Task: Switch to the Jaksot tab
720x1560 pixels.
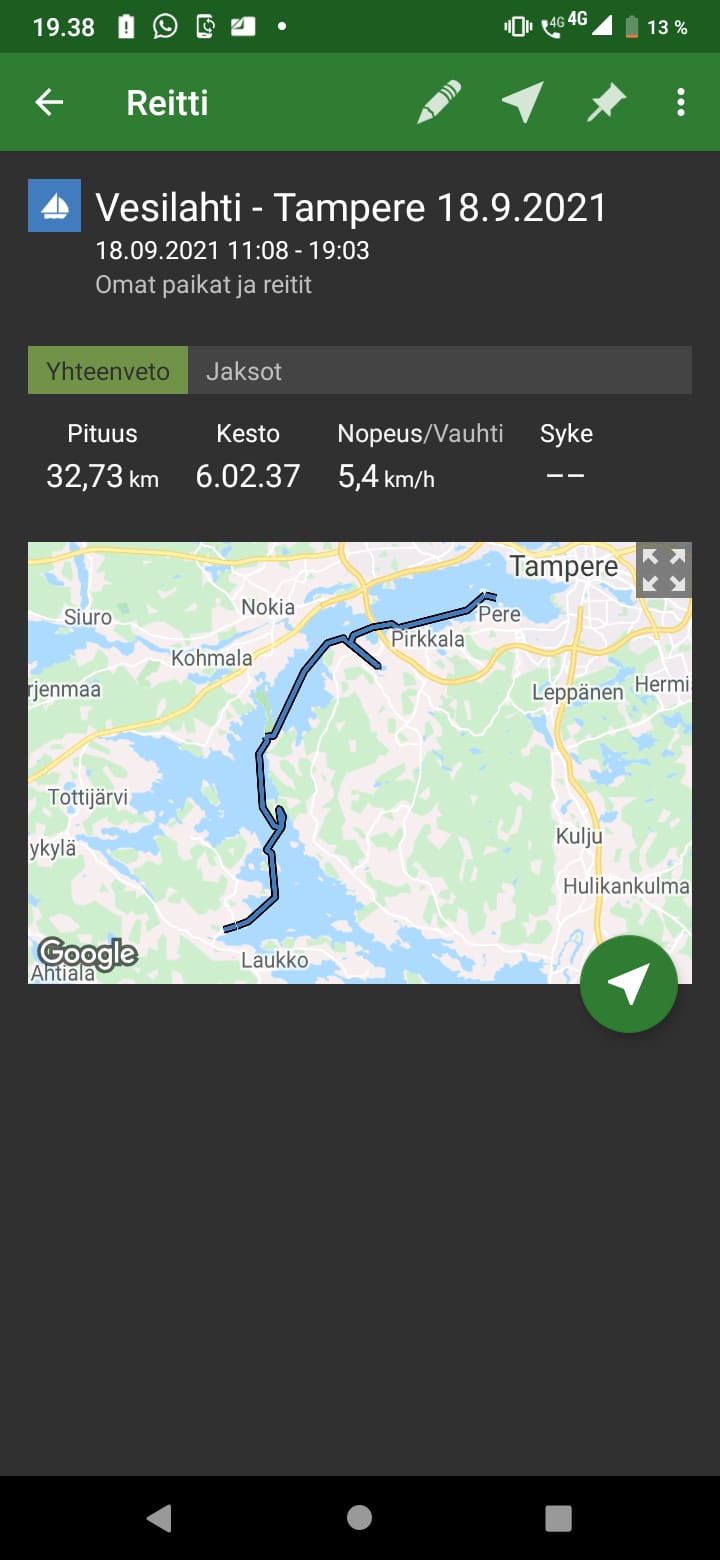Action: (440, 371)
